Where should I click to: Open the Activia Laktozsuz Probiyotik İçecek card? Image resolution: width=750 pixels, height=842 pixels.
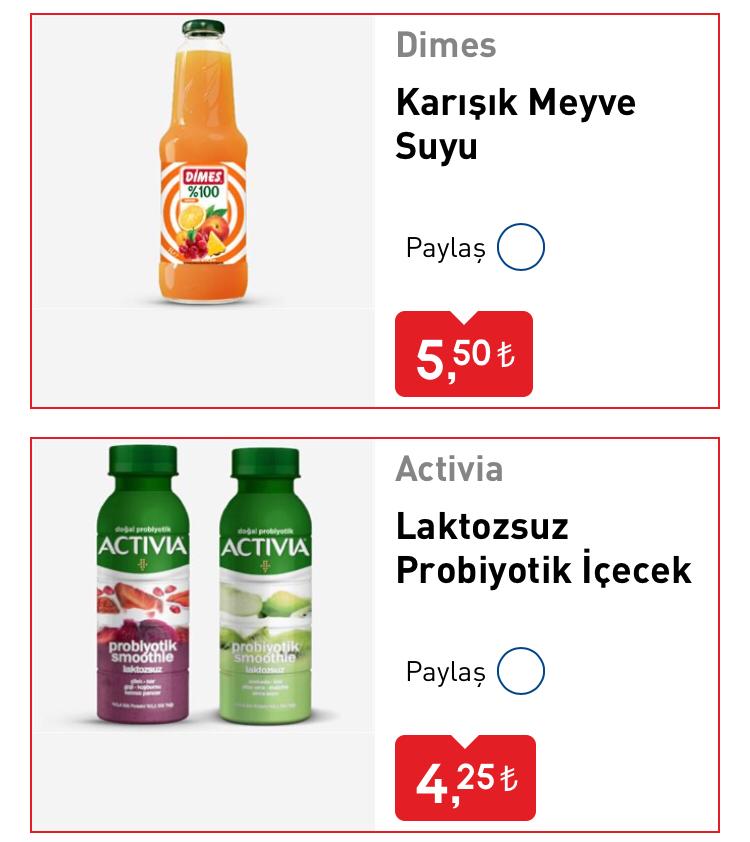(543, 548)
